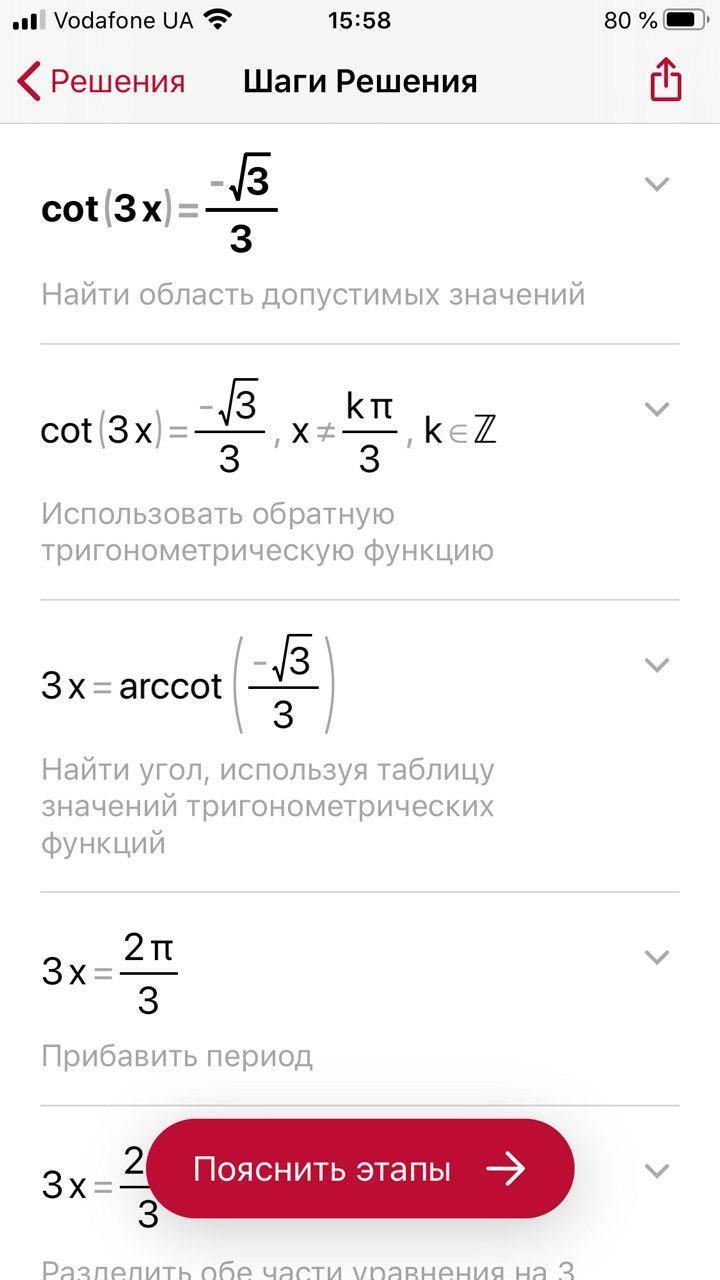Expand the 'Использовать обратную тригонометрическую функцию' step

(656, 409)
